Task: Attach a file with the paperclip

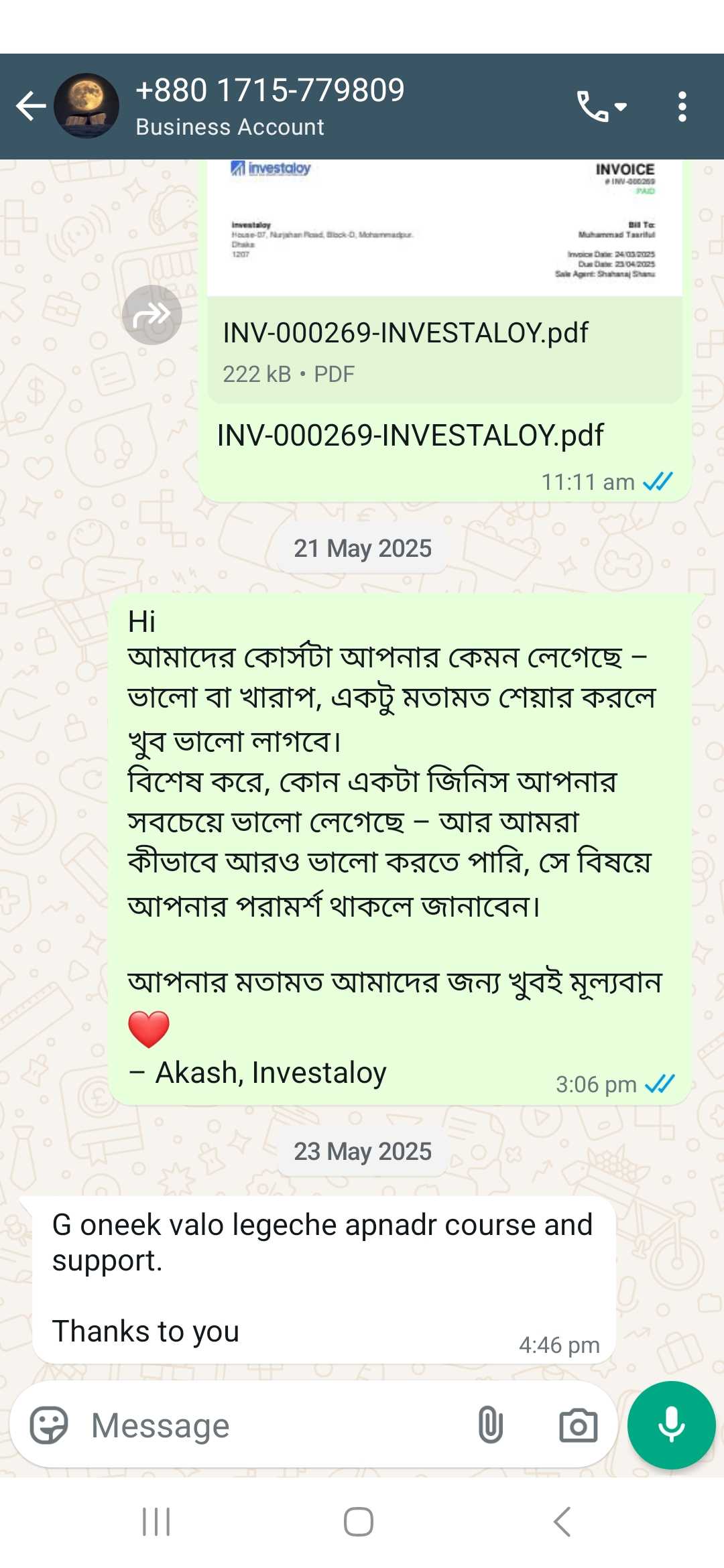Action: click(490, 1425)
